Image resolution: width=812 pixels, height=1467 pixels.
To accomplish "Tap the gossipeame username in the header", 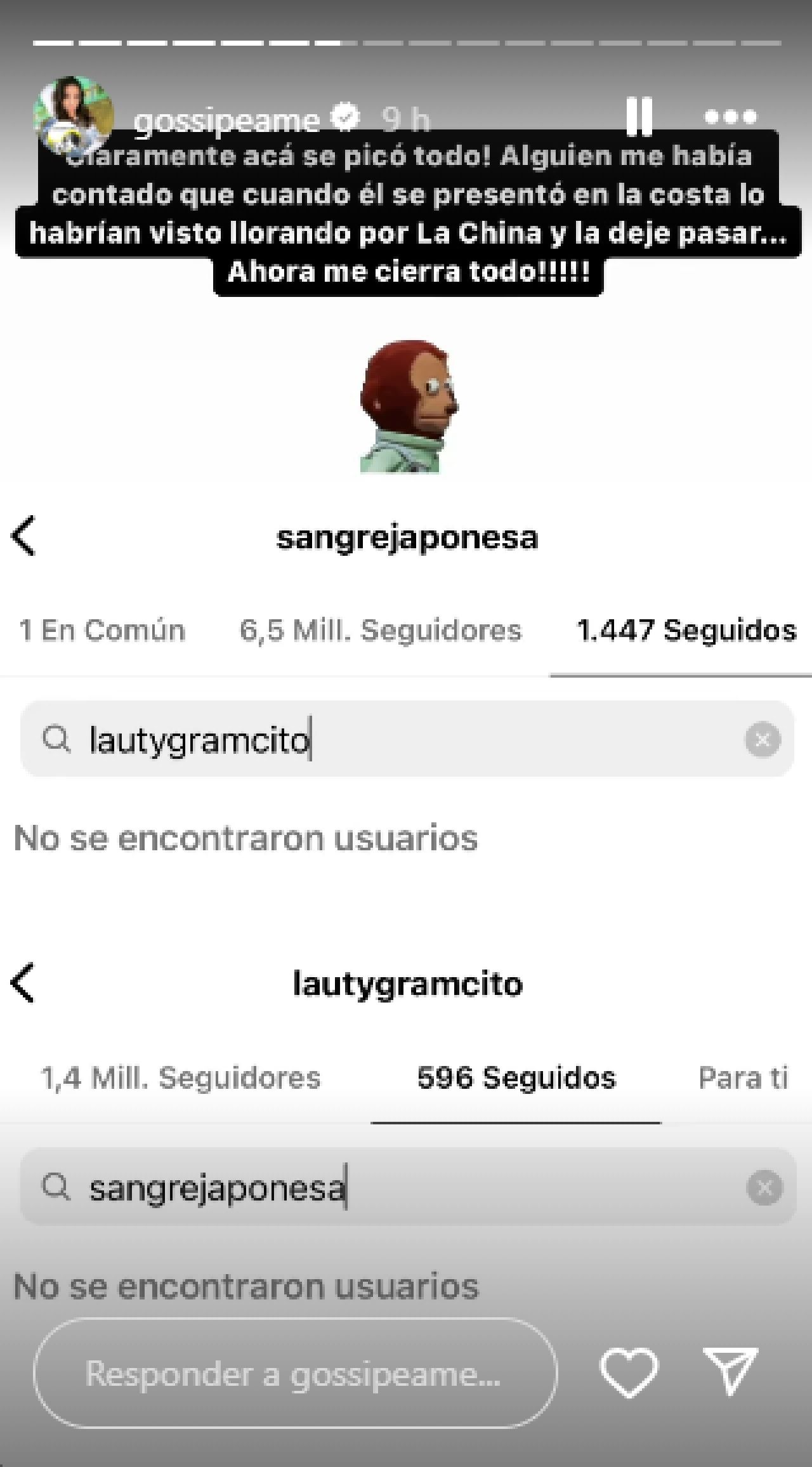I will pyautogui.click(x=226, y=121).
